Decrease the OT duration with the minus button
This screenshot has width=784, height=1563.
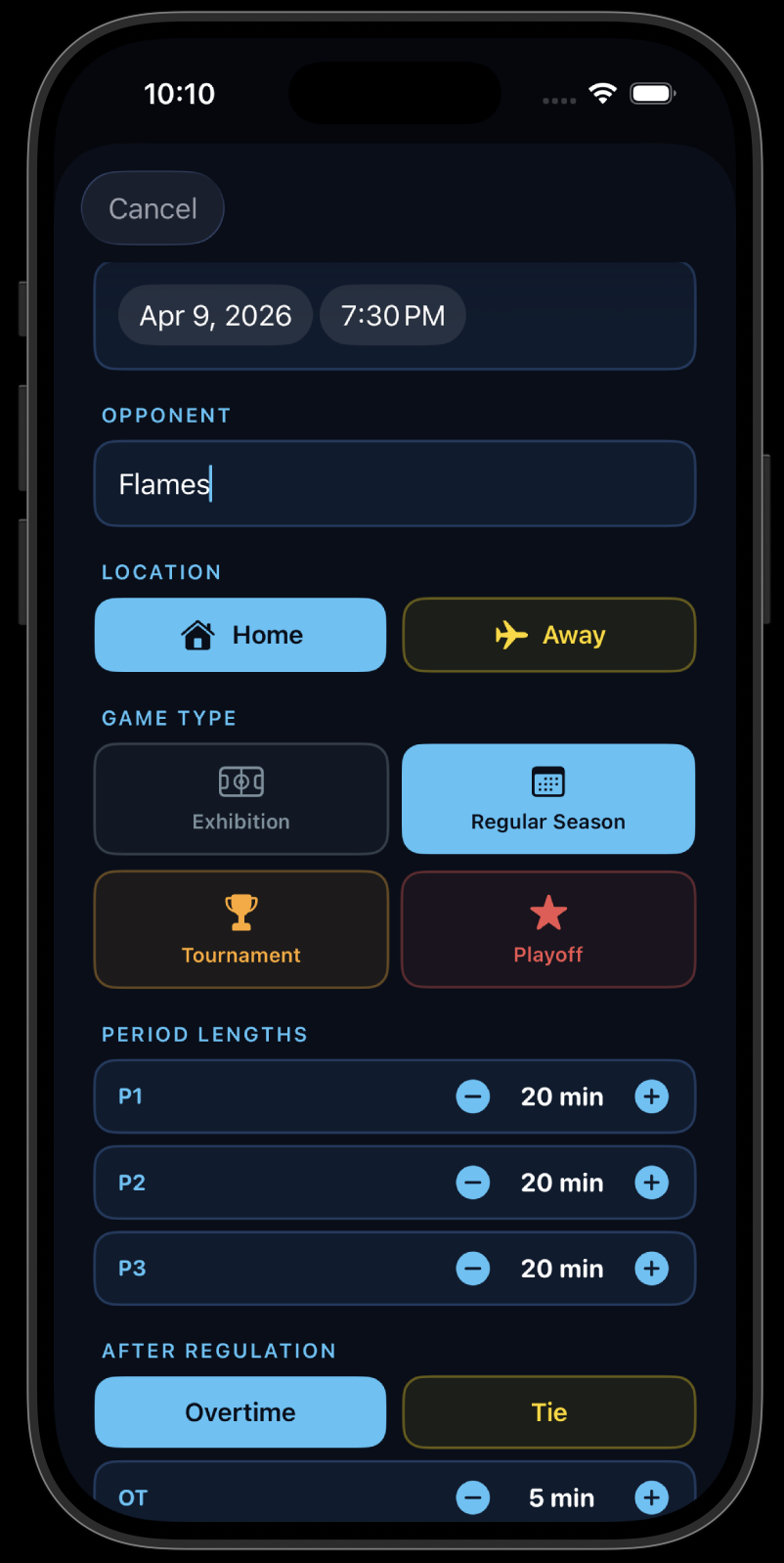point(473,1497)
